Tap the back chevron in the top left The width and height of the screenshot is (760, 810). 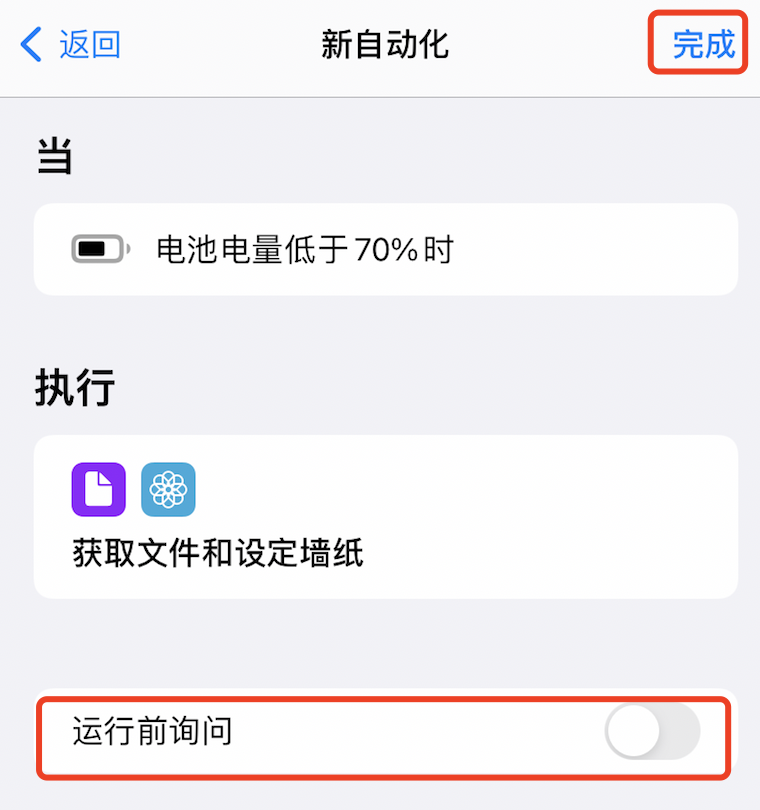(27, 44)
